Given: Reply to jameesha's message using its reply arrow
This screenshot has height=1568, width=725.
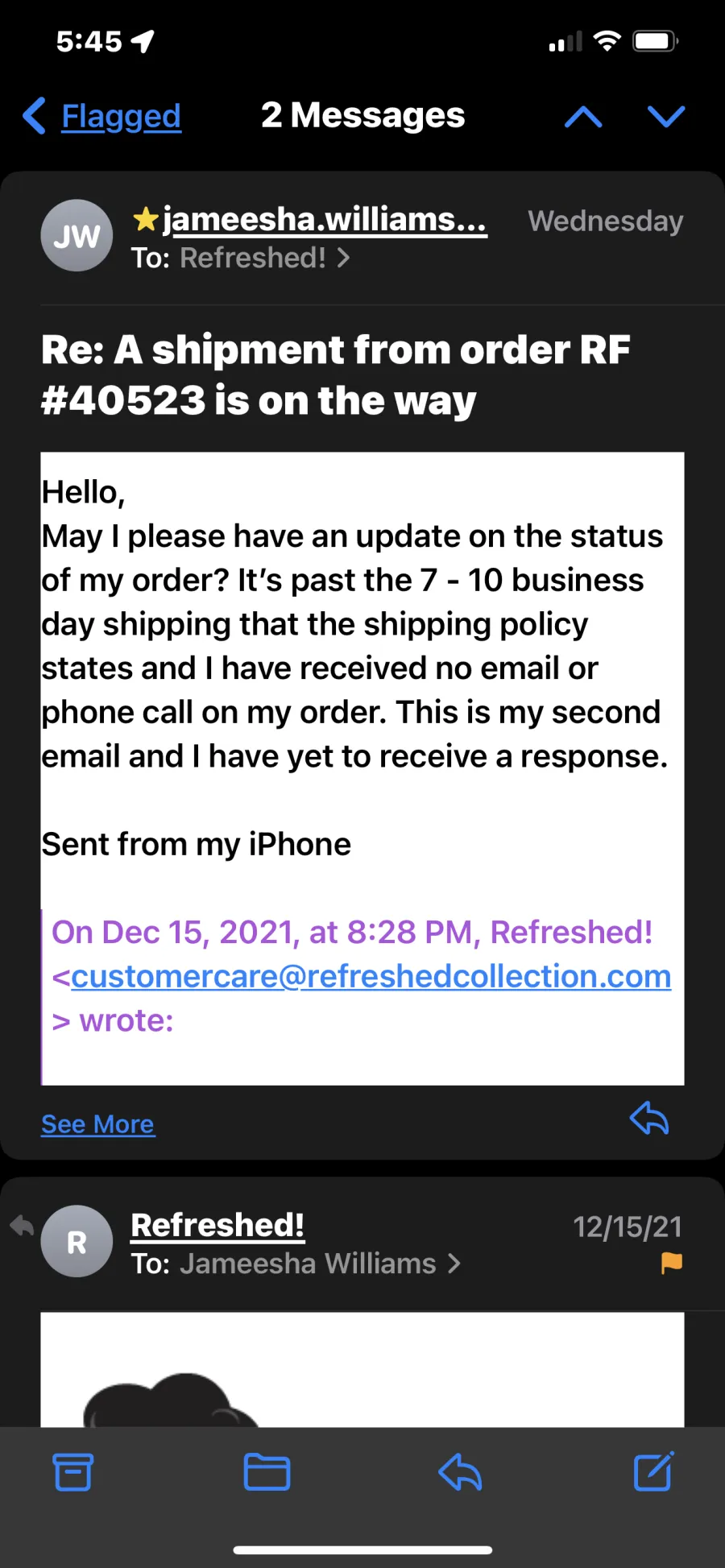Looking at the screenshot, I should 649,1119.
